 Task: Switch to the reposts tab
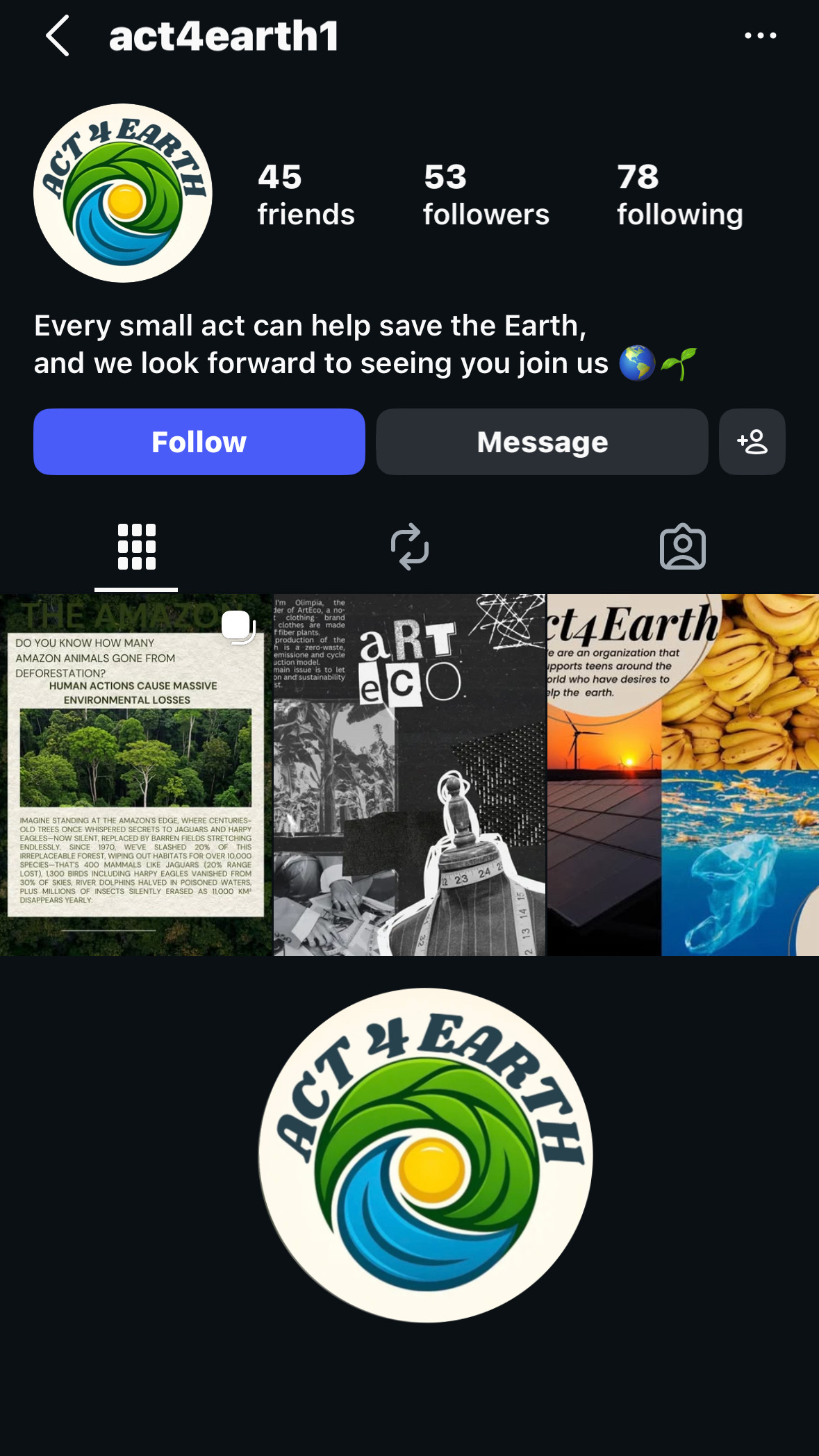point(409,547)
